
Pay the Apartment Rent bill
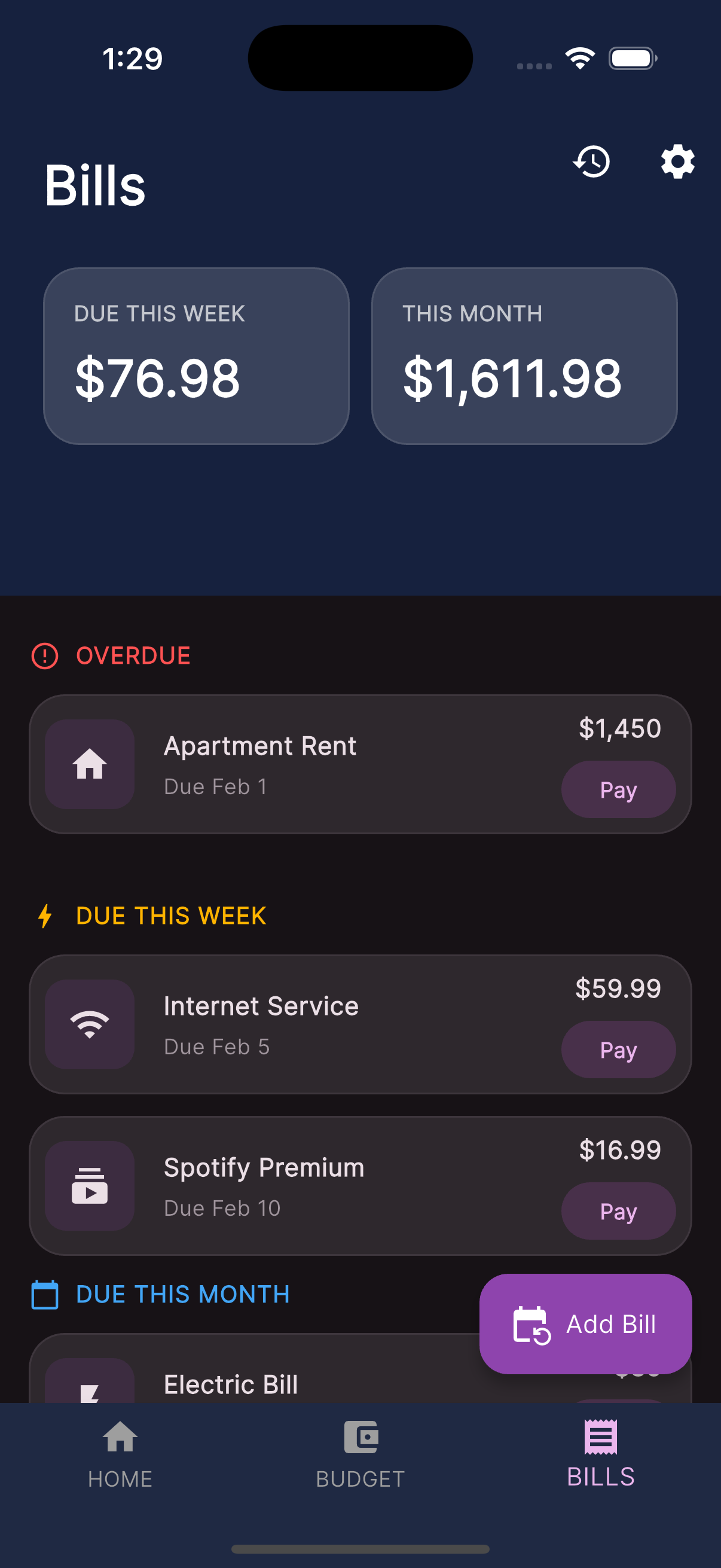click(618, 789)
